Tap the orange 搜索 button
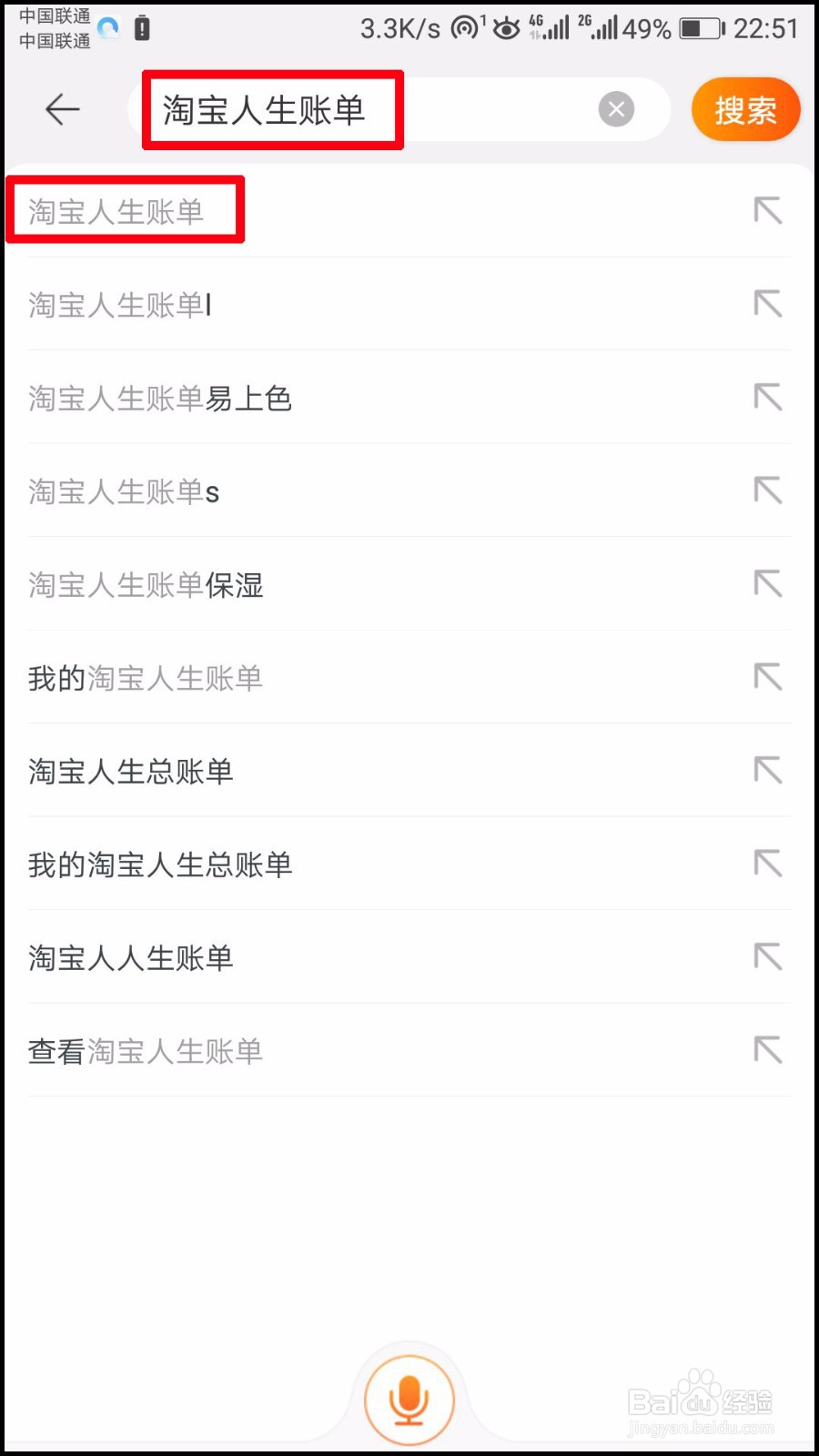 (745, 109)
